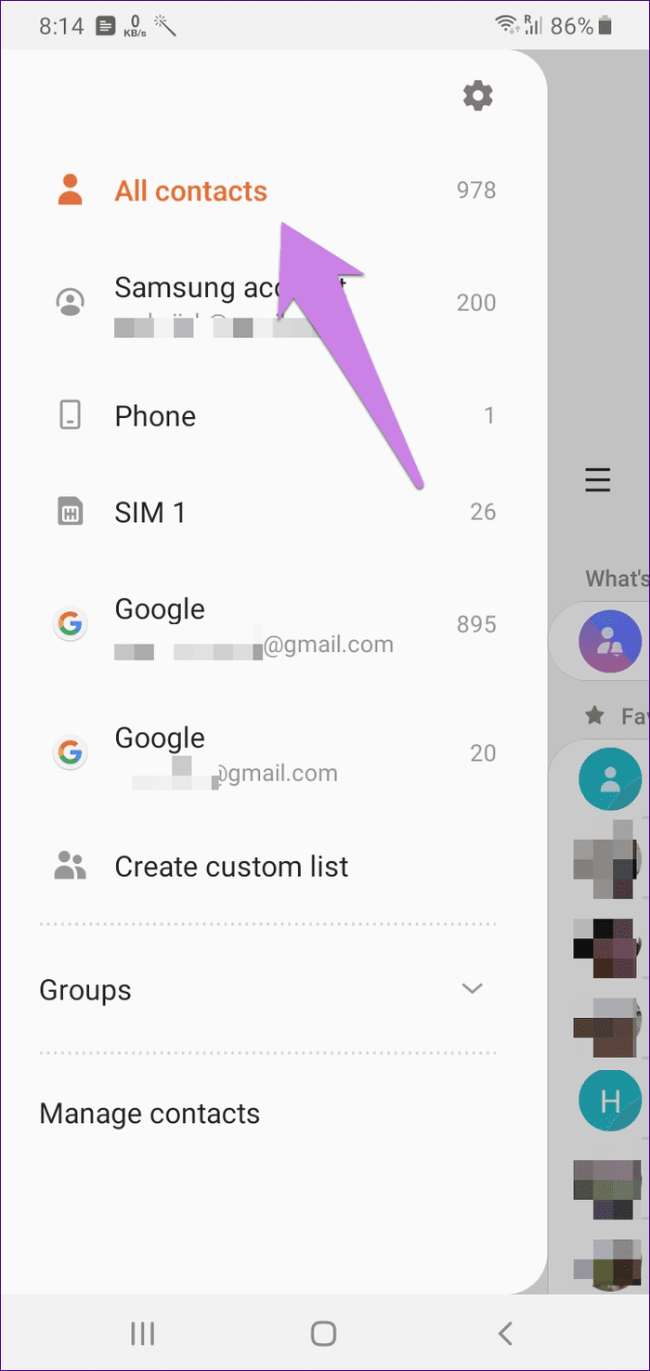
Task: Expand the Groups section
Action: coord(471,989)
